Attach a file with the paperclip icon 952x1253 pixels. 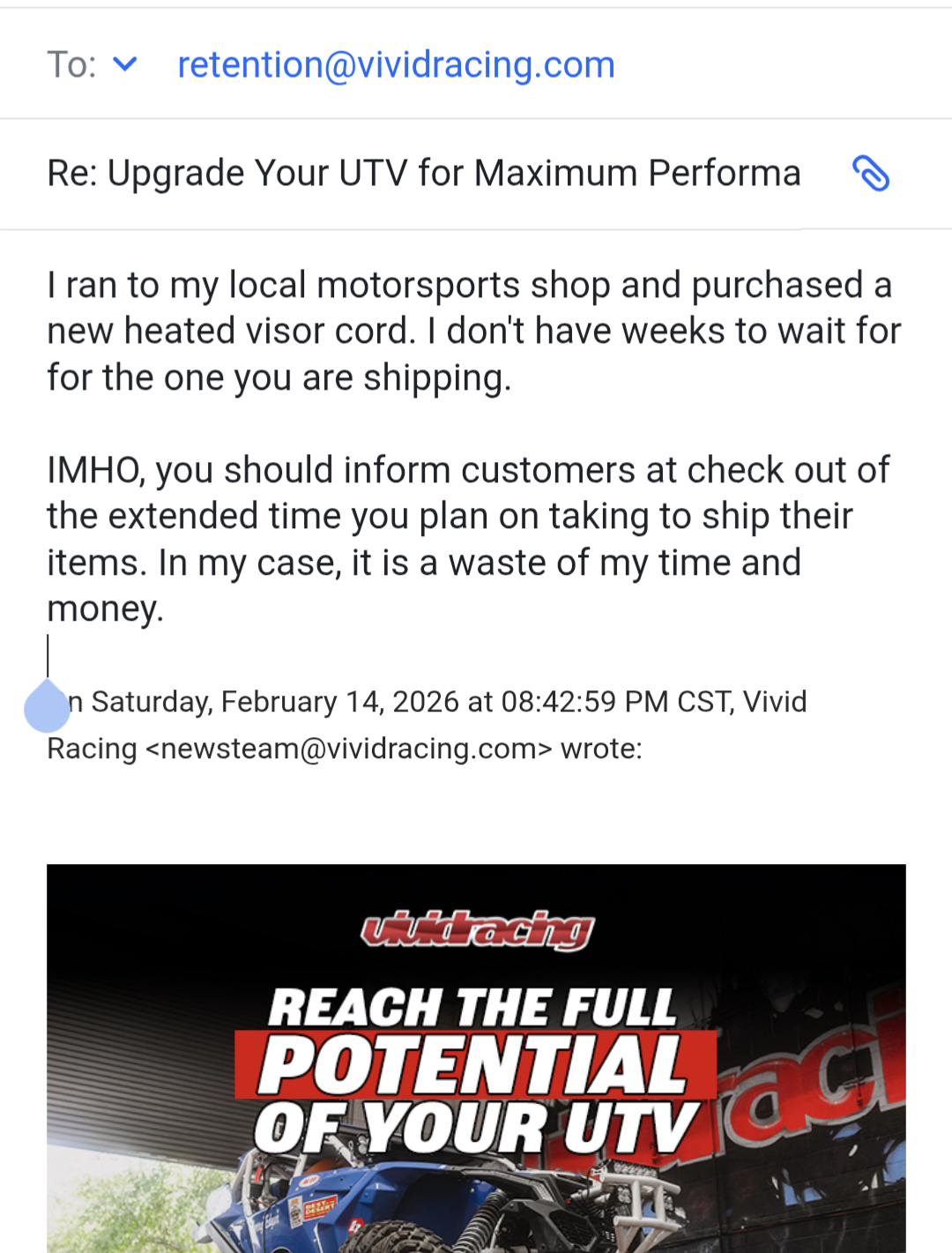(871, 173)
